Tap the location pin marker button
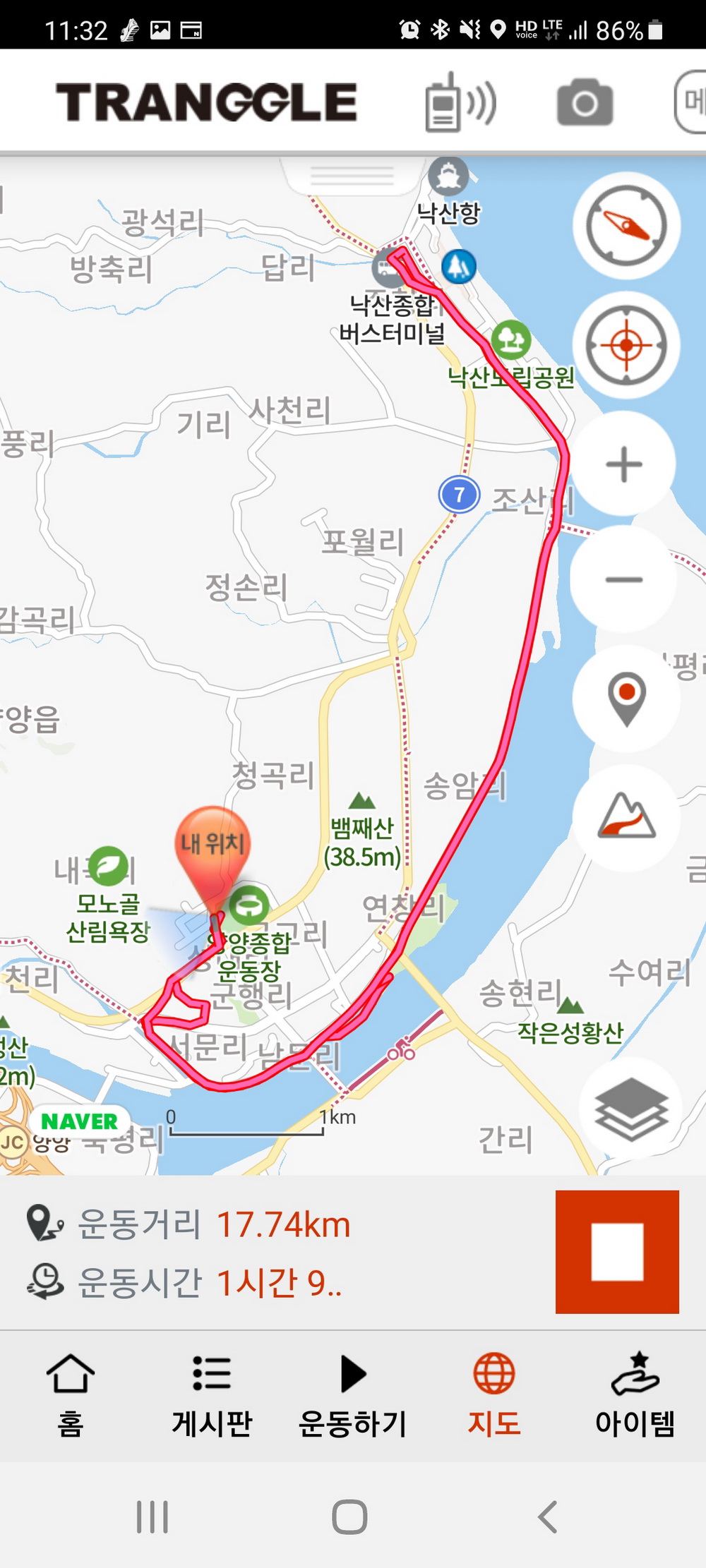Image resolution: width=706 pixels, height=1568 pixels. tap(626, 698)
